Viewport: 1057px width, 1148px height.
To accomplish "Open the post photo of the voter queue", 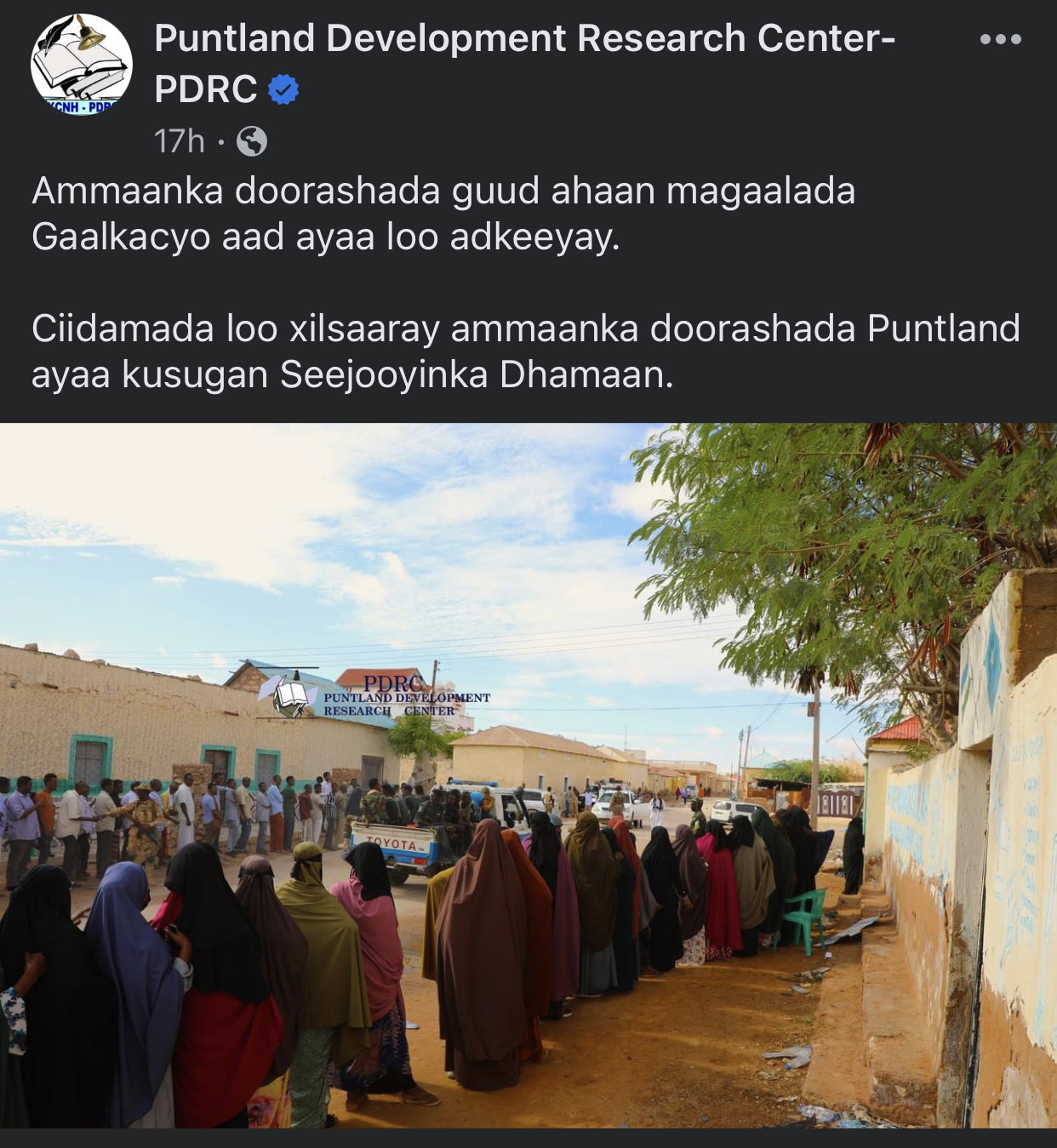I will [528, 774].
